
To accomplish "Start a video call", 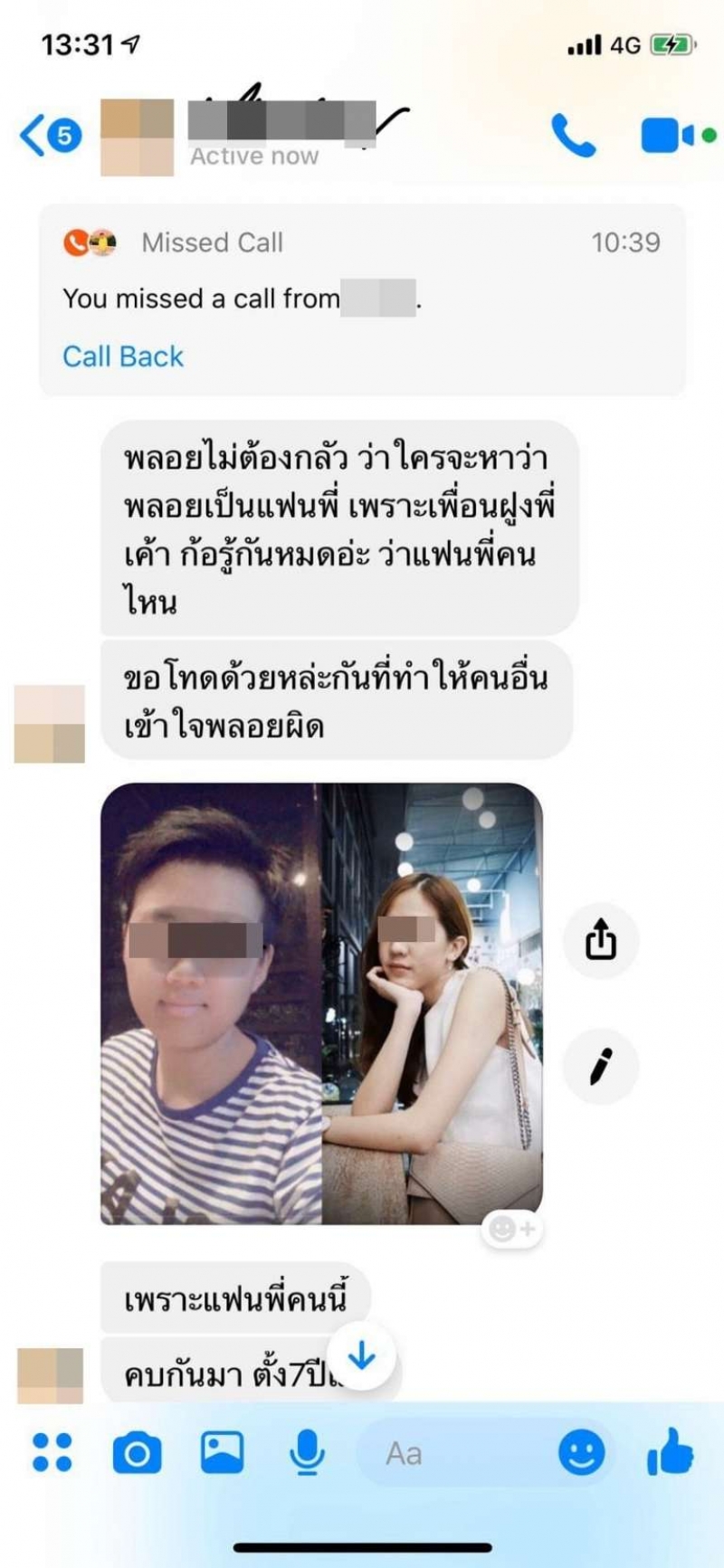I will coord(670,137).
